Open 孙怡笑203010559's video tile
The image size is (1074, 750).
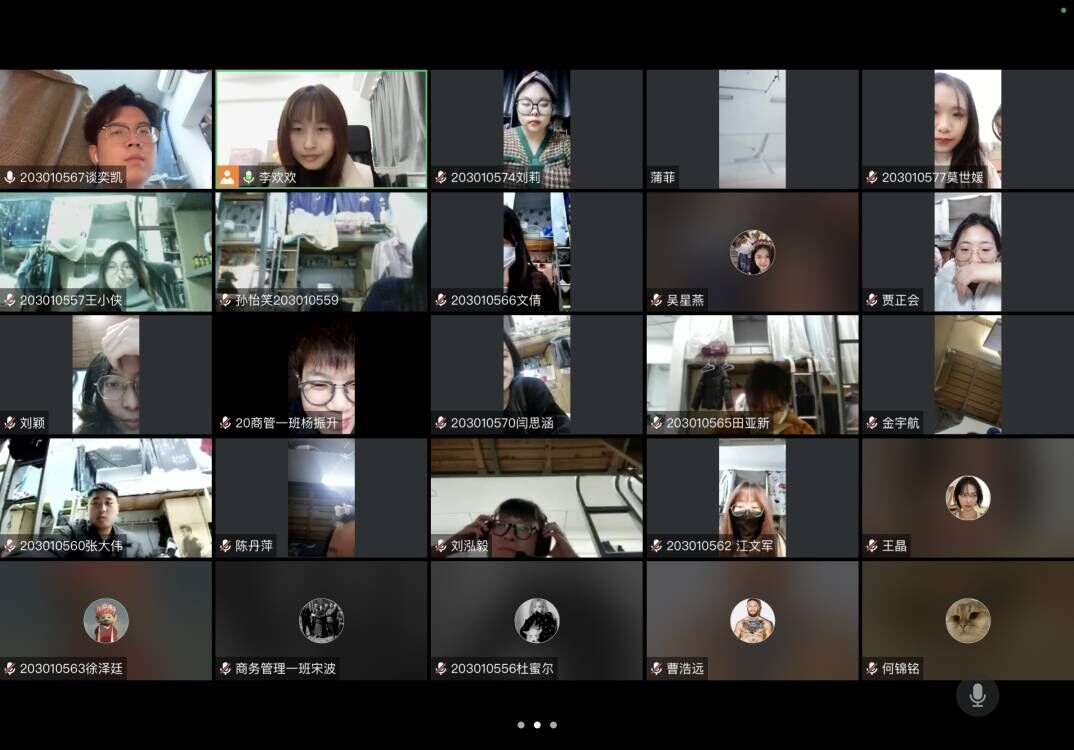(x=321, y=252)
